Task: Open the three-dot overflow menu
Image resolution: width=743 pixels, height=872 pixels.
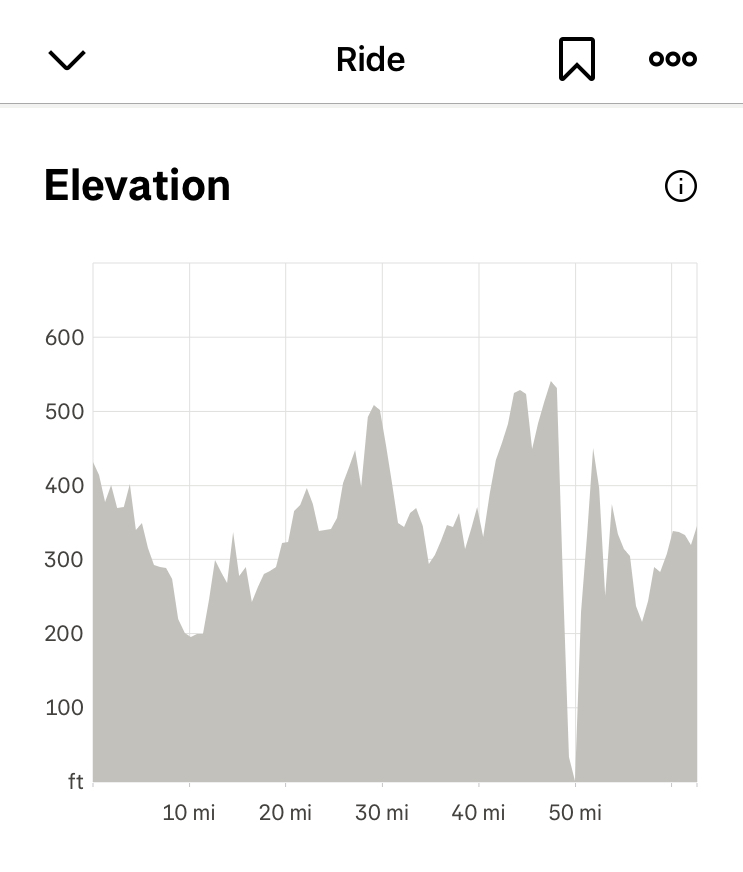Action: [x=673, y=59]
